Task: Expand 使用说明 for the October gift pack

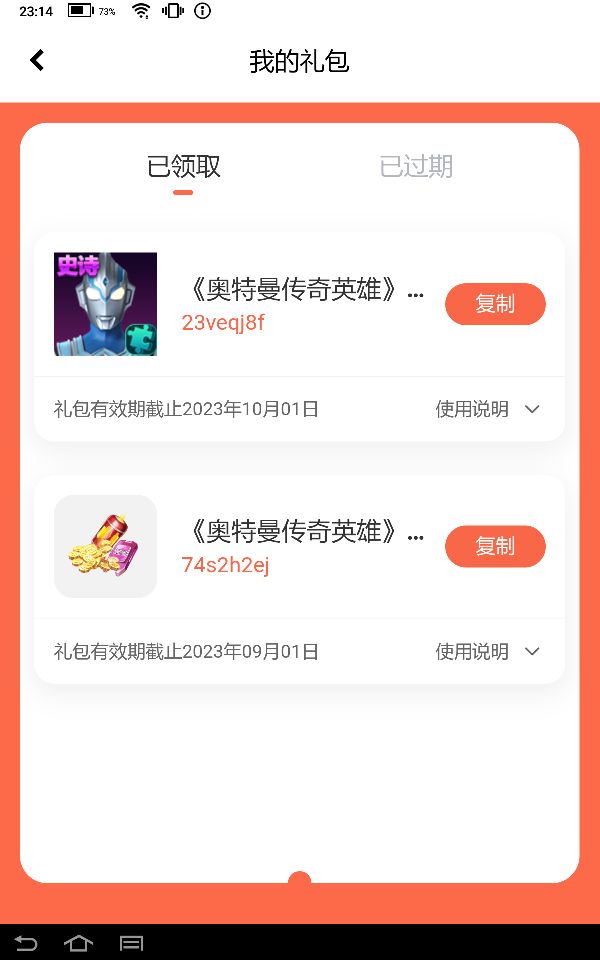Action: pos(487,409)
